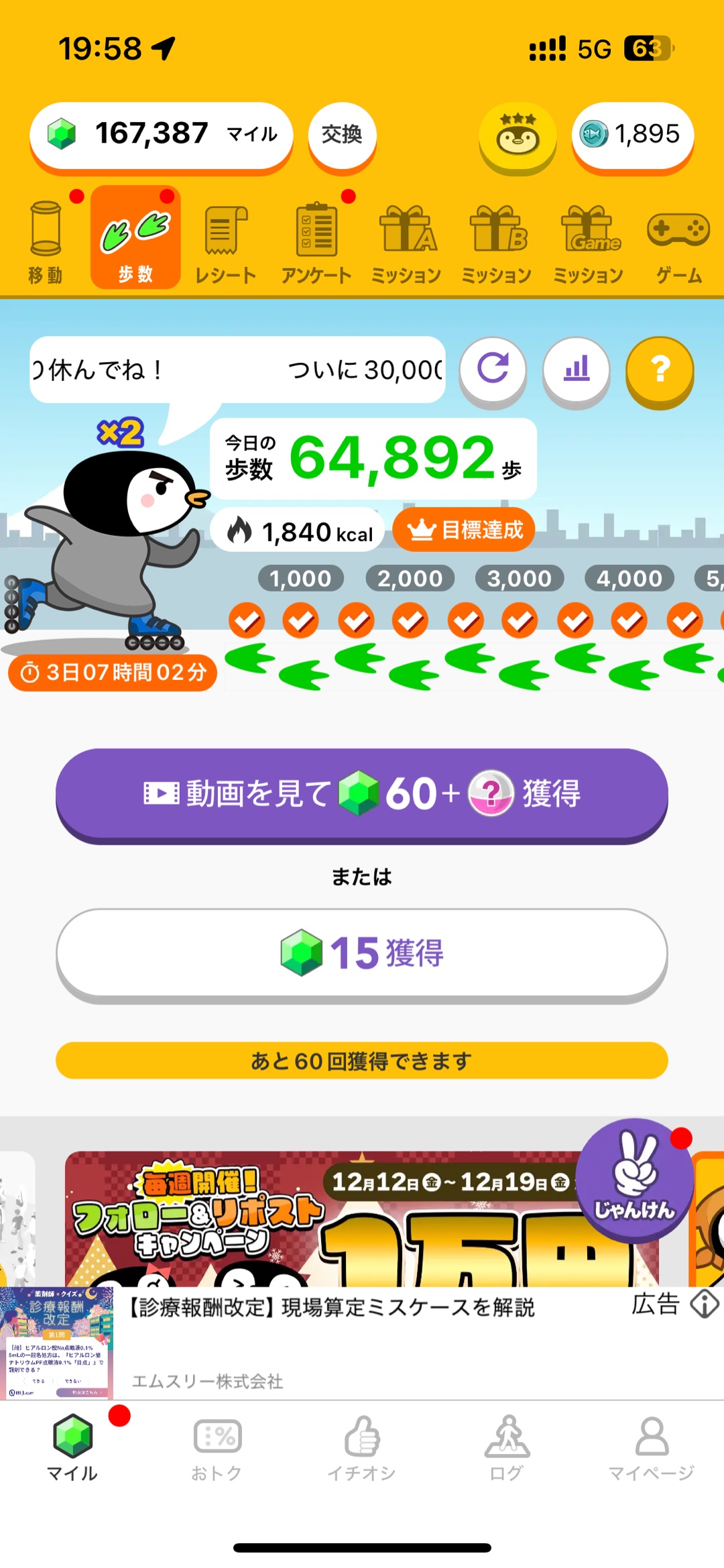
Task: Refresh the step count
Action: point(493,370)
